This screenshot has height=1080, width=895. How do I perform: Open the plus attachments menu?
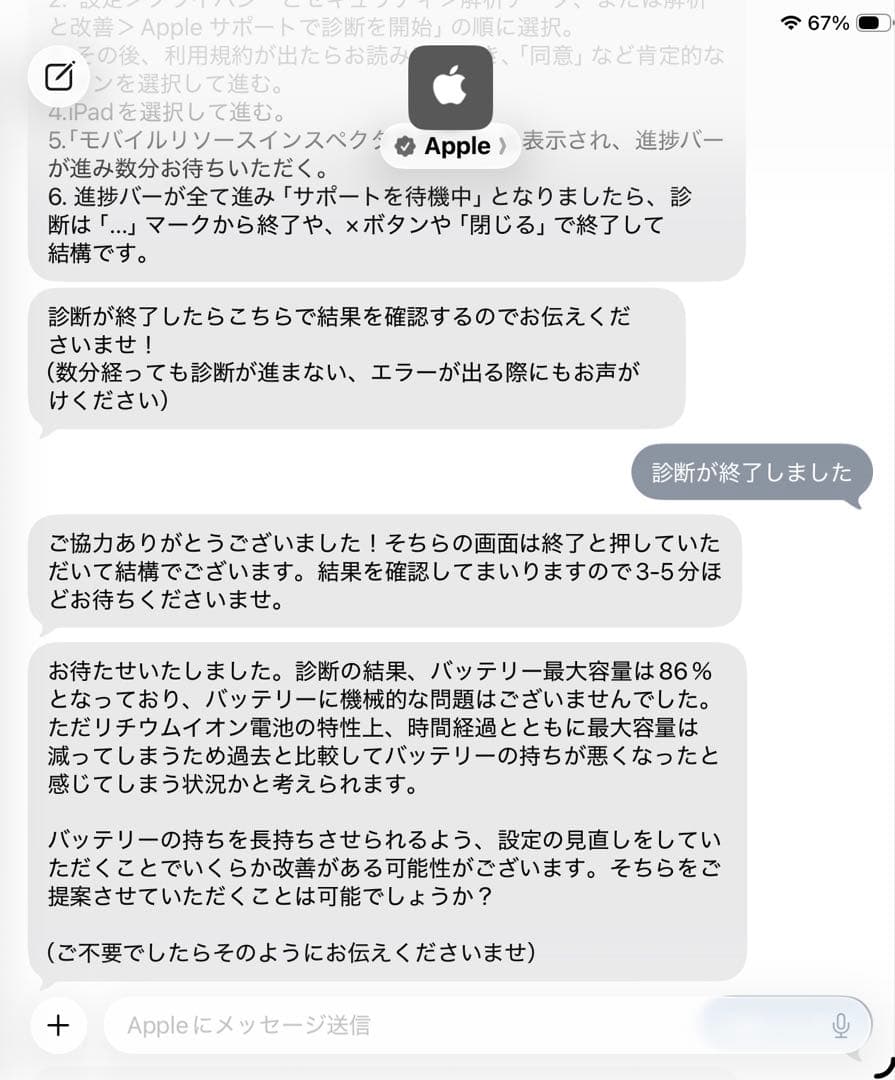click(59, 1025)
